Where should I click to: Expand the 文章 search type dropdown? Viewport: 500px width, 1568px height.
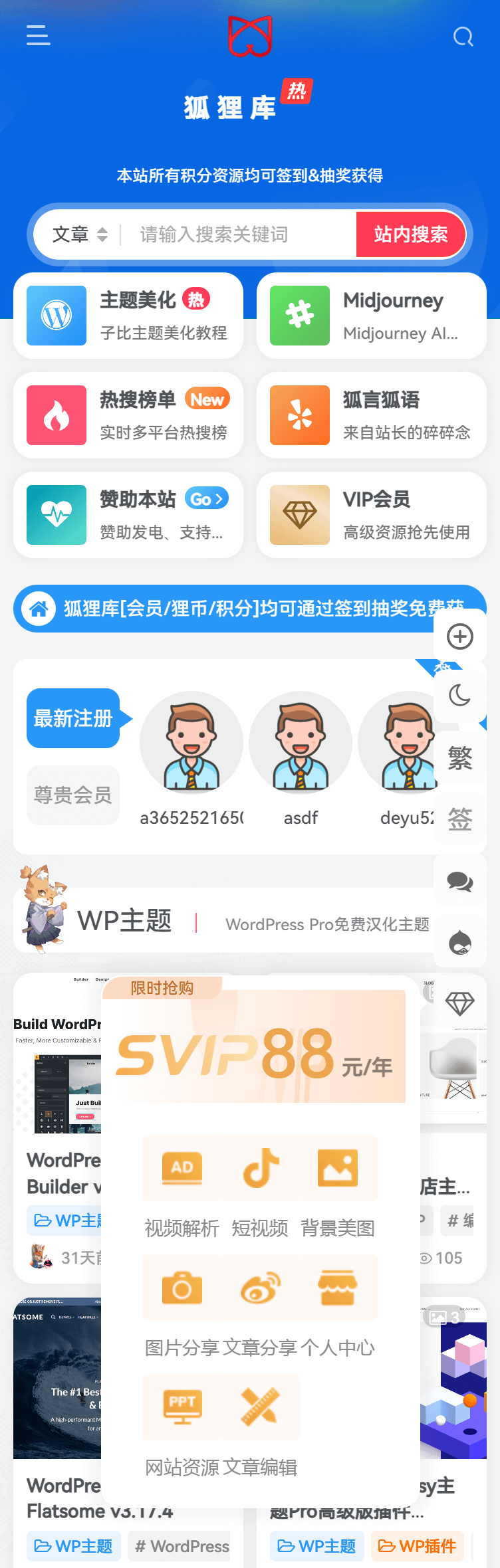coord(80,235)
